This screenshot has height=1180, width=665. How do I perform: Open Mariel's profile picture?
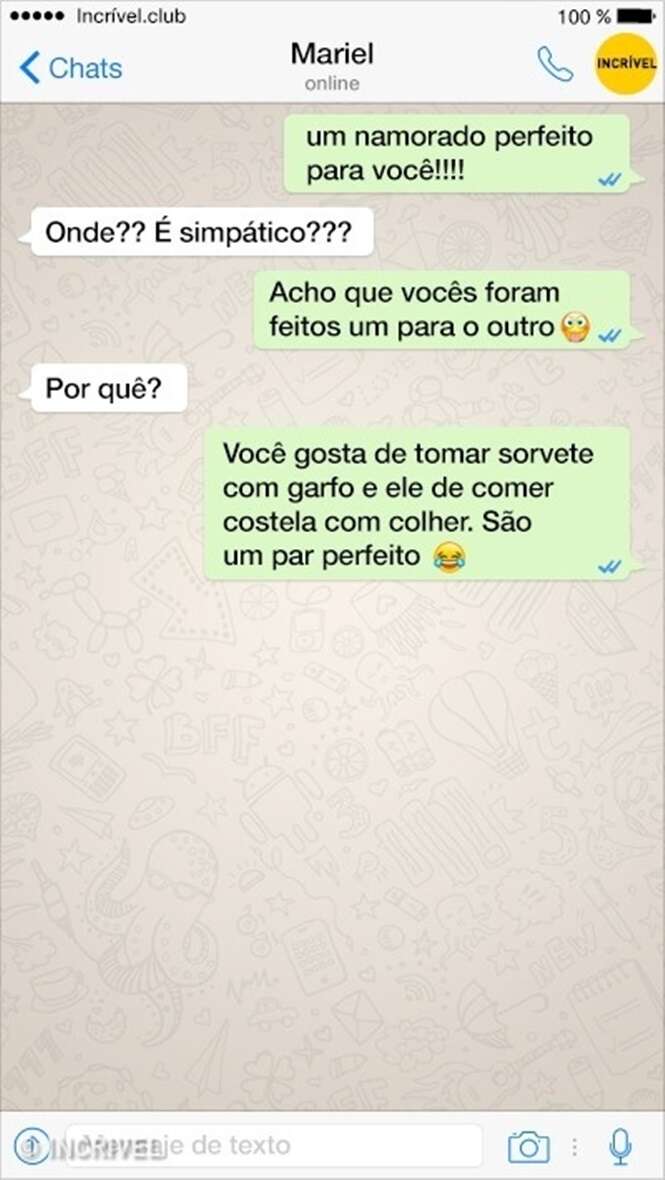[626, 63]
